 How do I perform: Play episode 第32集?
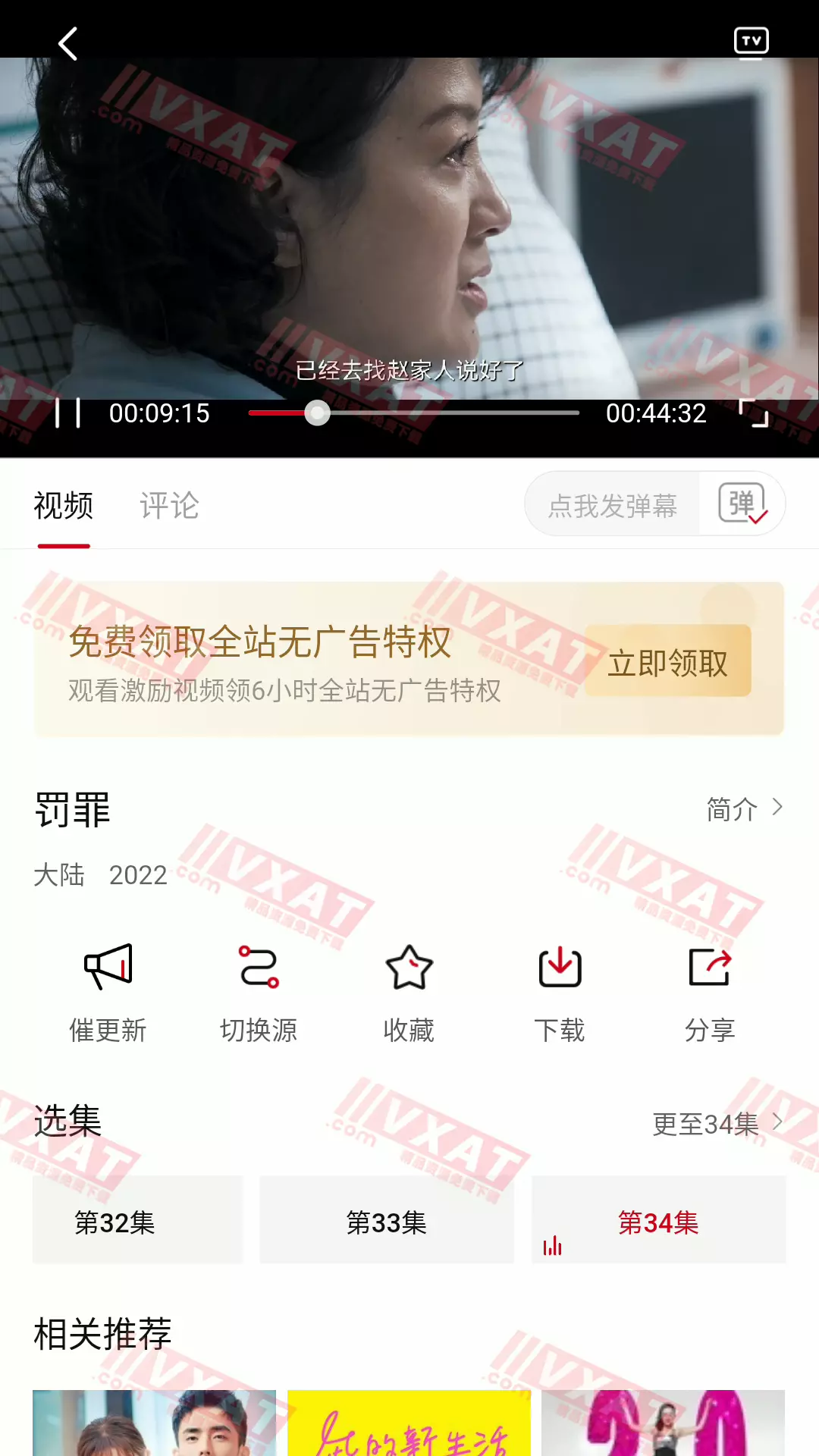point(137,1222)
